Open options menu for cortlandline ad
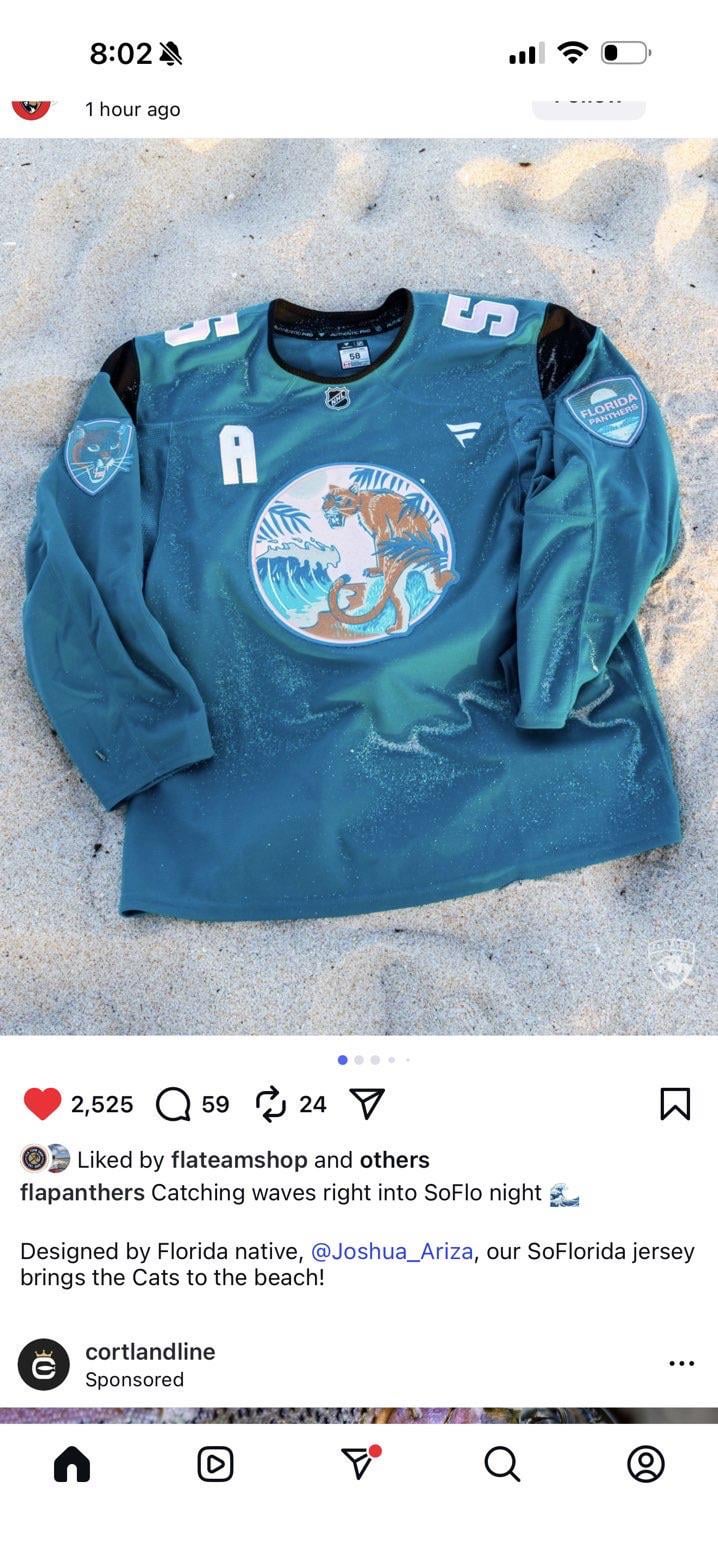The image size is (718, 1560). click(681, 1363)
